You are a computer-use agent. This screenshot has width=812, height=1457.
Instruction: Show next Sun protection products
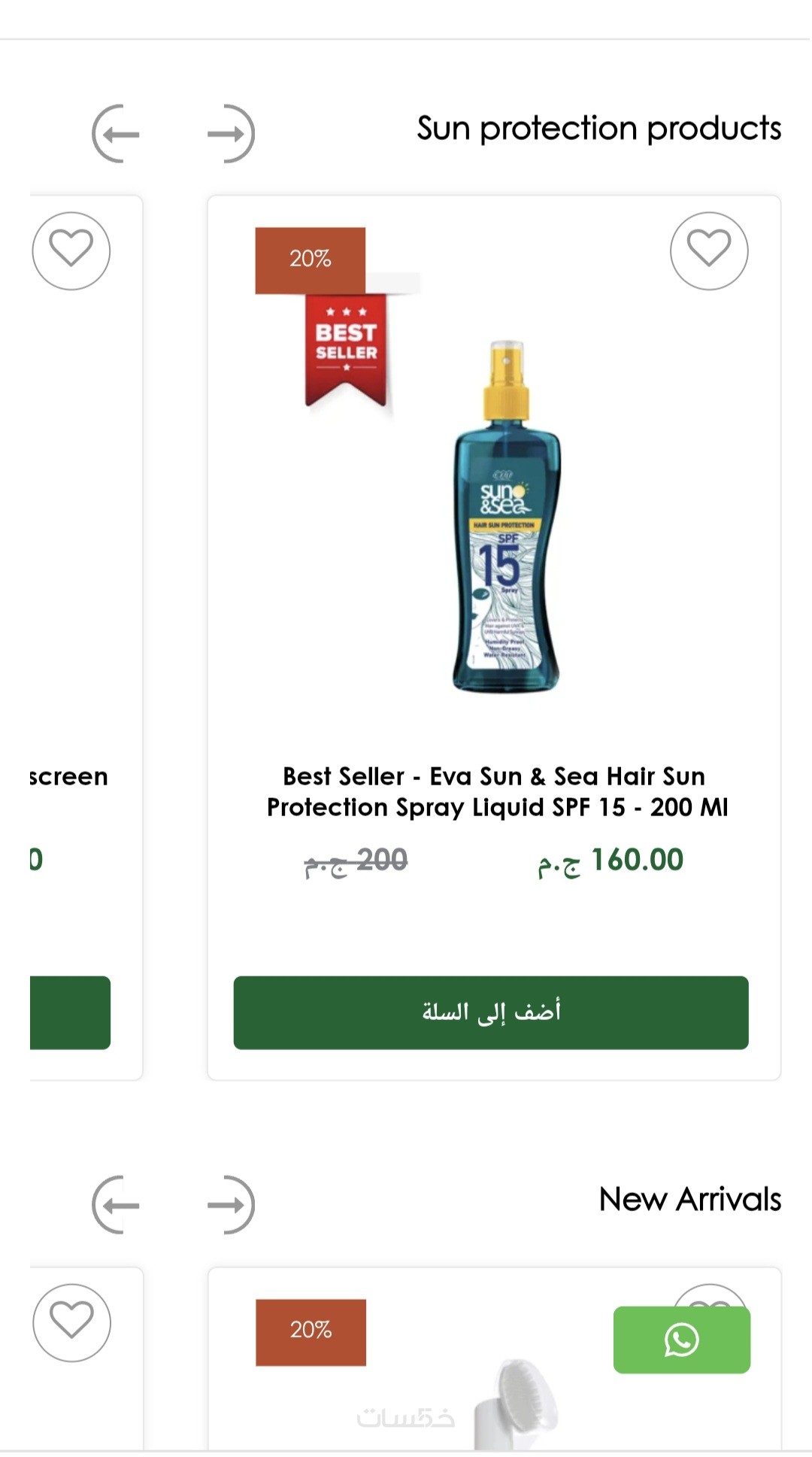point(230,134)
